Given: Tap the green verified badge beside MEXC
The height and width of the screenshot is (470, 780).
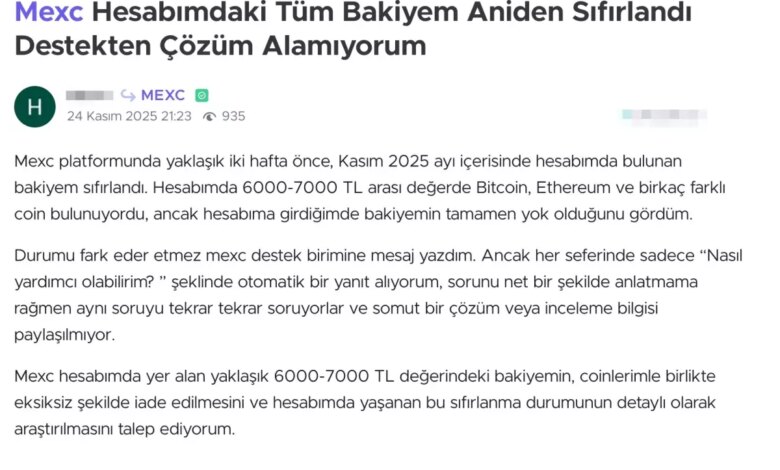Looking at the screenshot, I should pos(202,95).
